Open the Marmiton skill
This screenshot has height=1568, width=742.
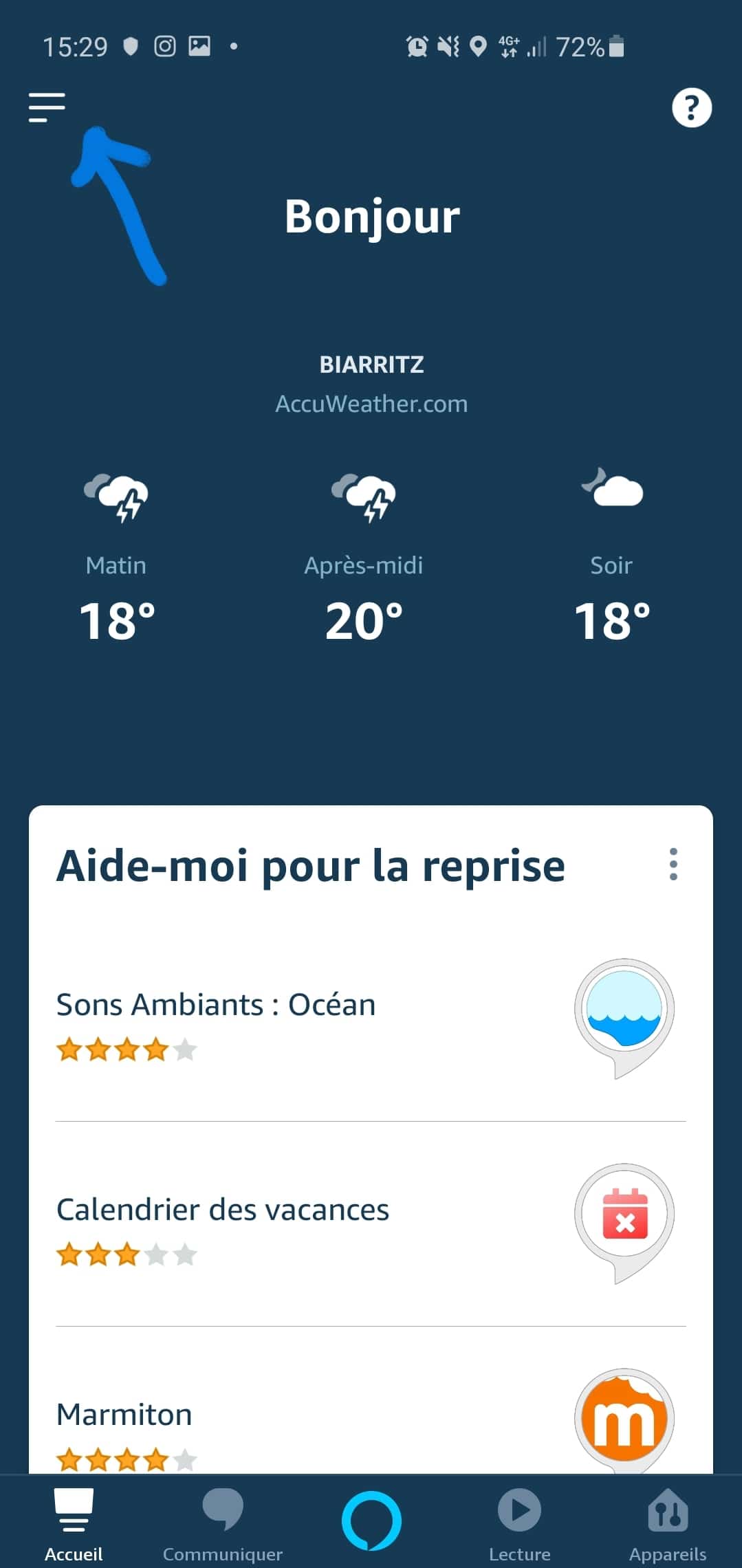coord(371,1402)
